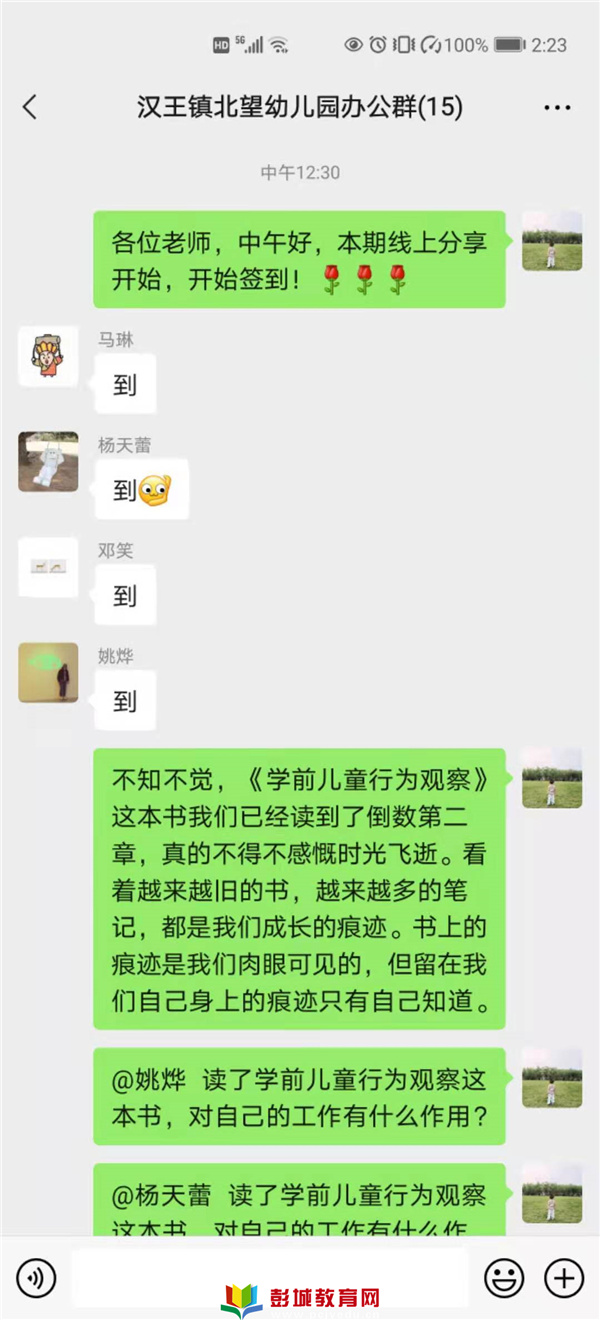Image resolution: width=600 pixels, height=1320 pixels.
Task: Open the plus attachments menu
Action: (563, 1277)
